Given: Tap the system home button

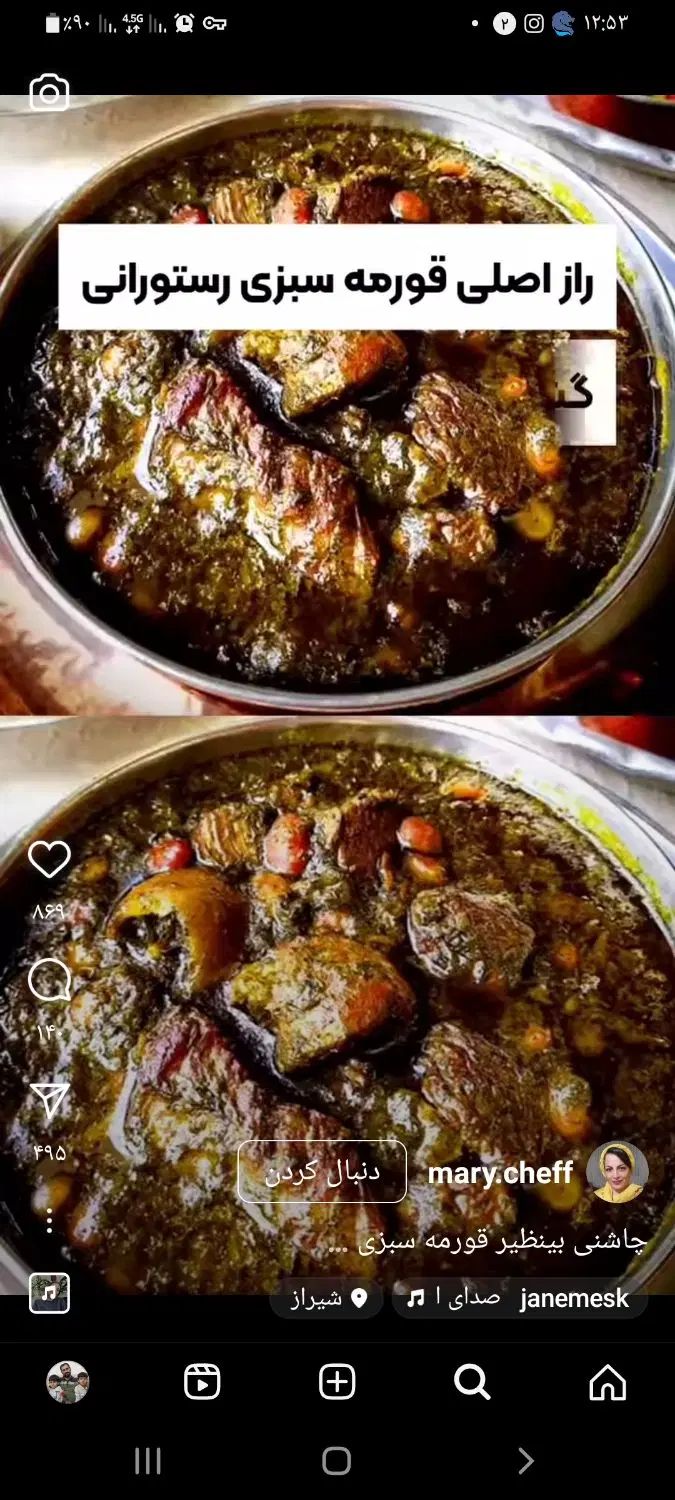Looking at the screenshot, I should point(337,1461).
